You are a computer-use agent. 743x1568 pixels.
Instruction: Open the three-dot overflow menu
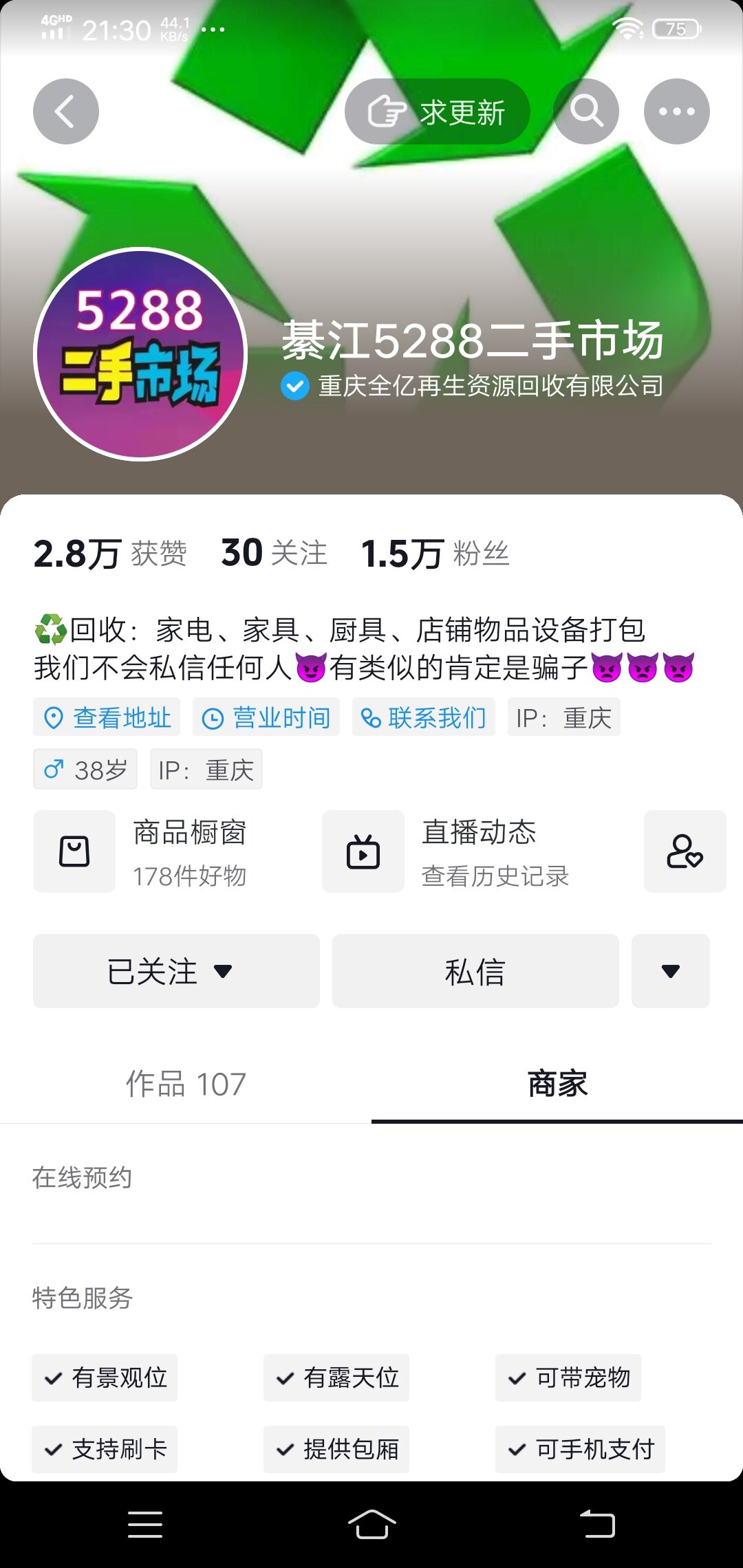pos(676,111)
